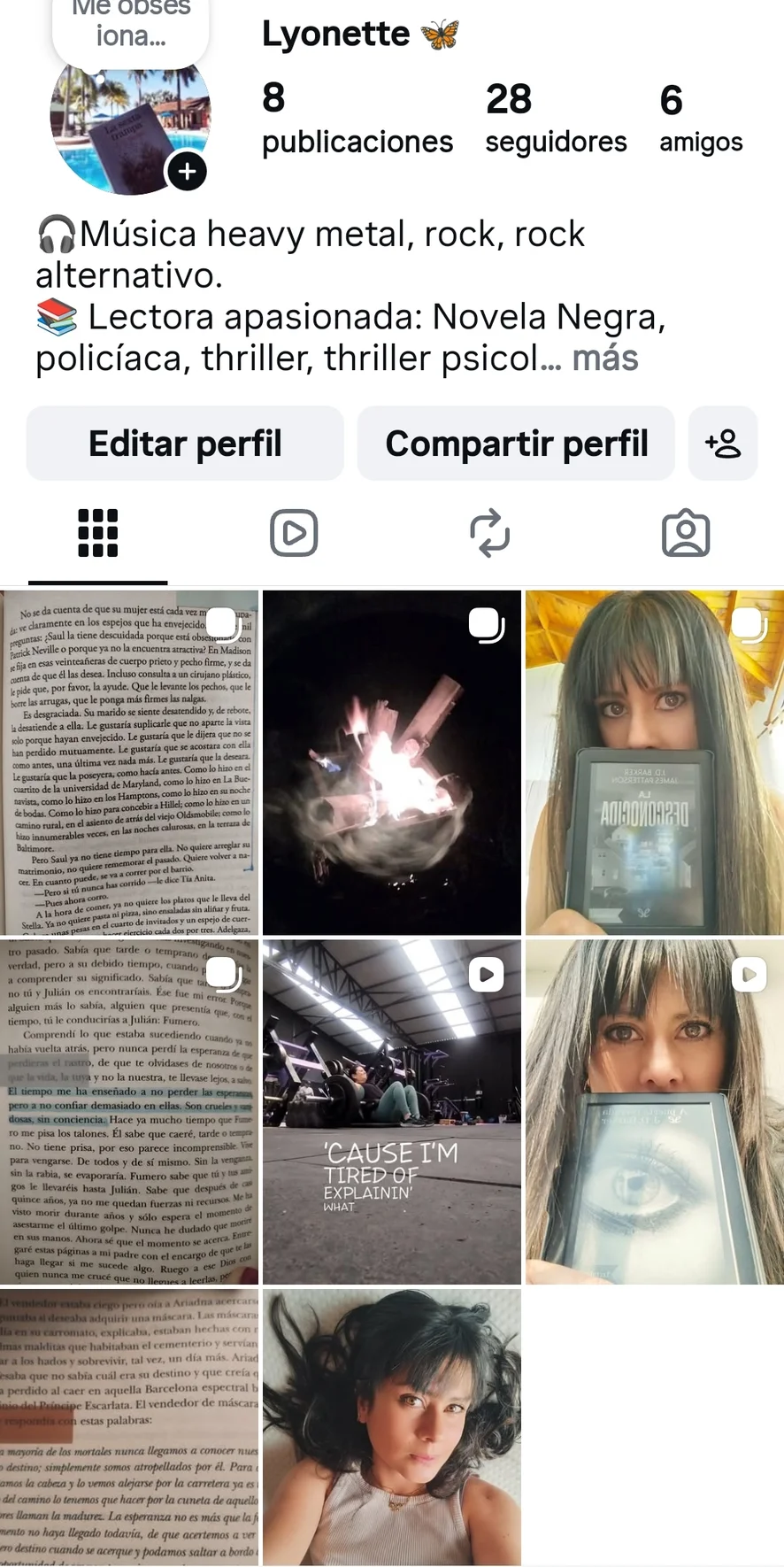Viewport: 784px width, 1567px height.
Task: Add a new story with the plus badge
Action: [x=188, y=171]
